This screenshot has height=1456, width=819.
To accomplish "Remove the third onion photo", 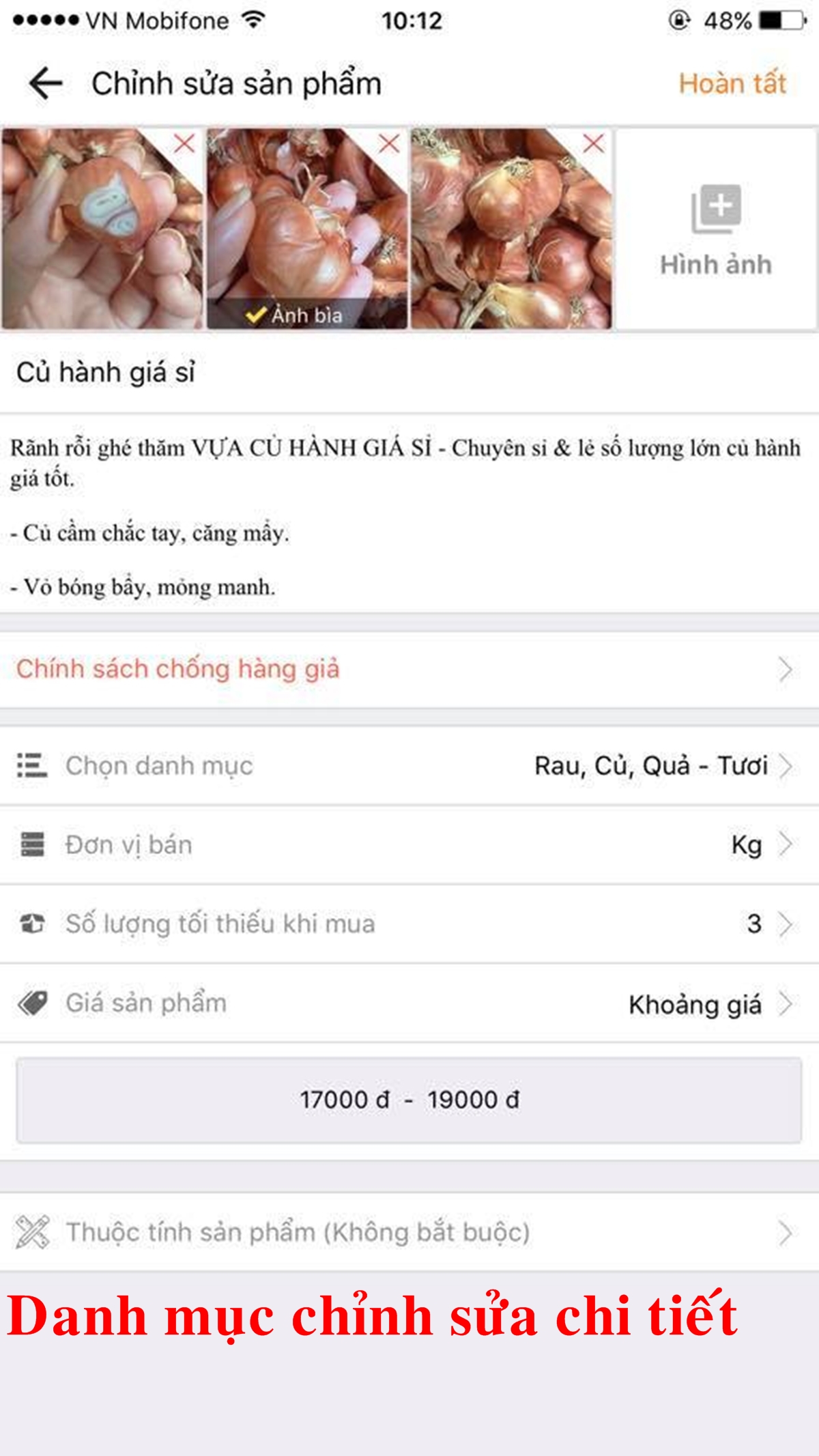I will [x=594, y=144].
